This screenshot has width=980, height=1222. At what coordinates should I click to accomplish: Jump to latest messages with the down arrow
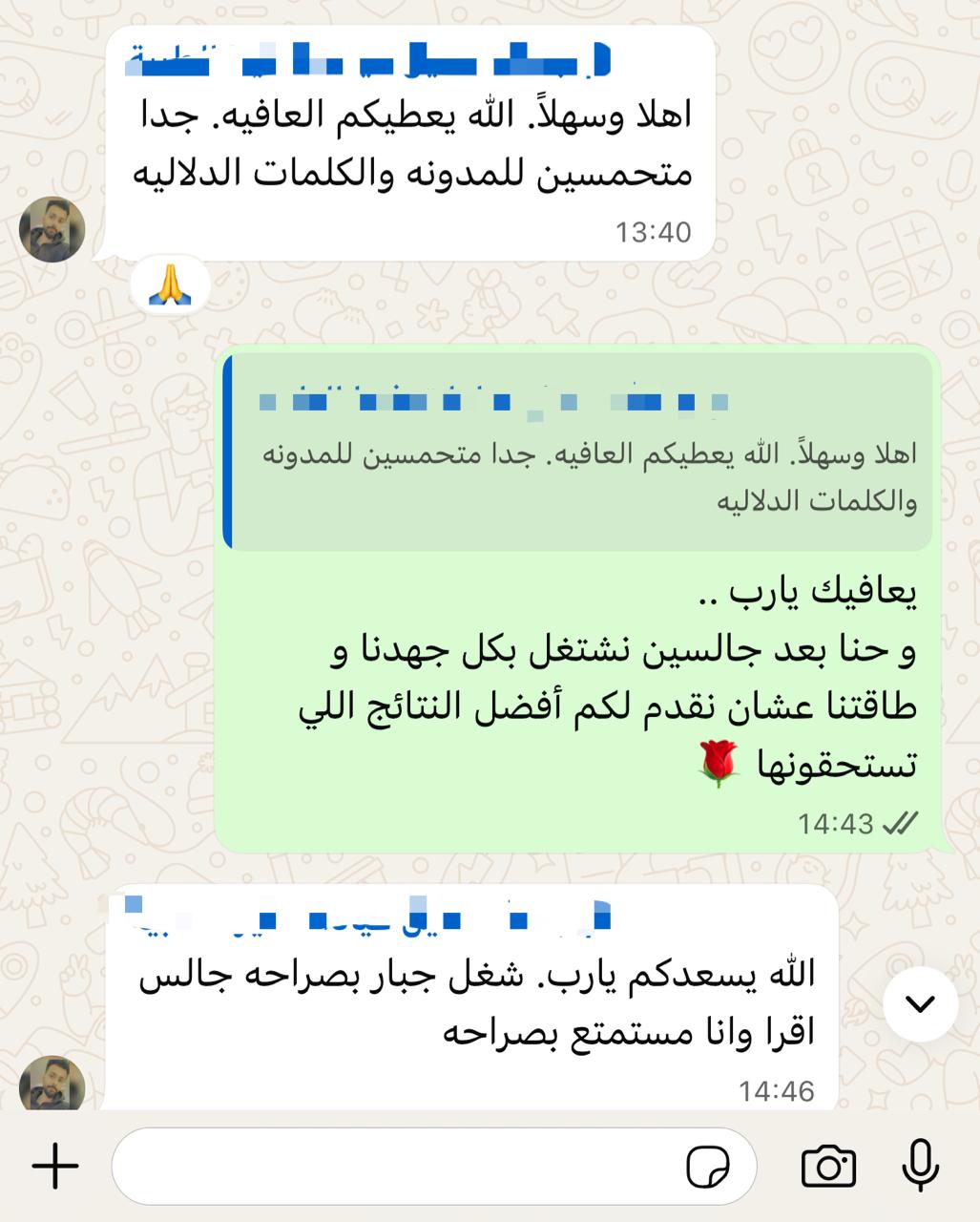(x=920, y=1004)
